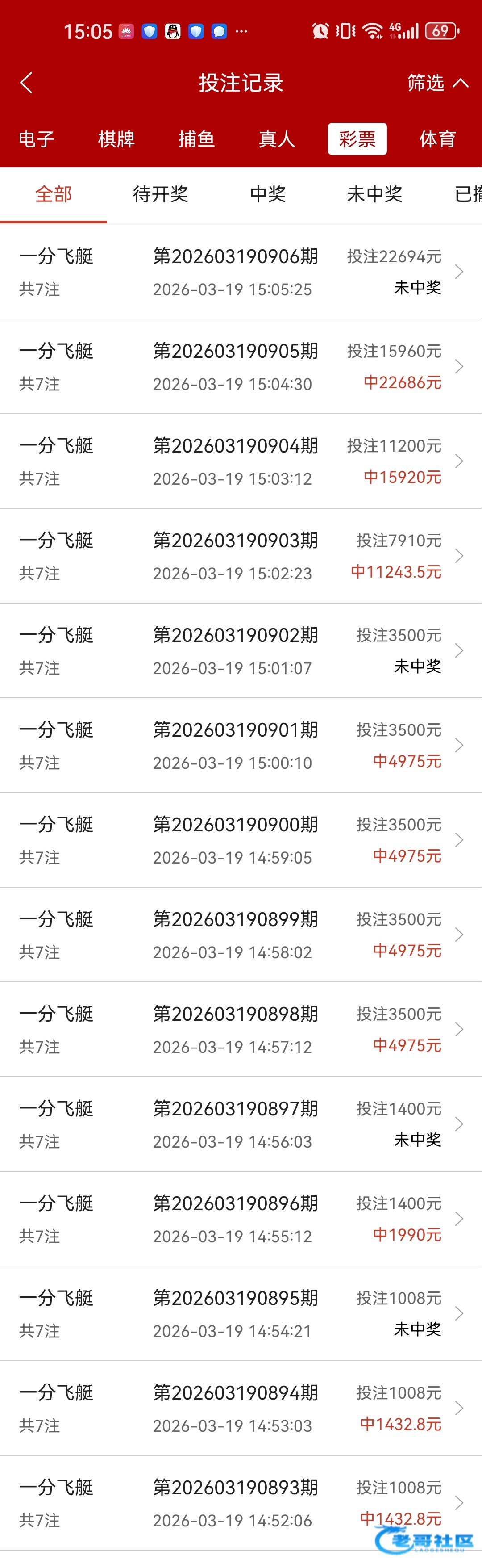Switch to the 电子 category tab
Viewport: 482px width, 1568px height.
point(37,139)
